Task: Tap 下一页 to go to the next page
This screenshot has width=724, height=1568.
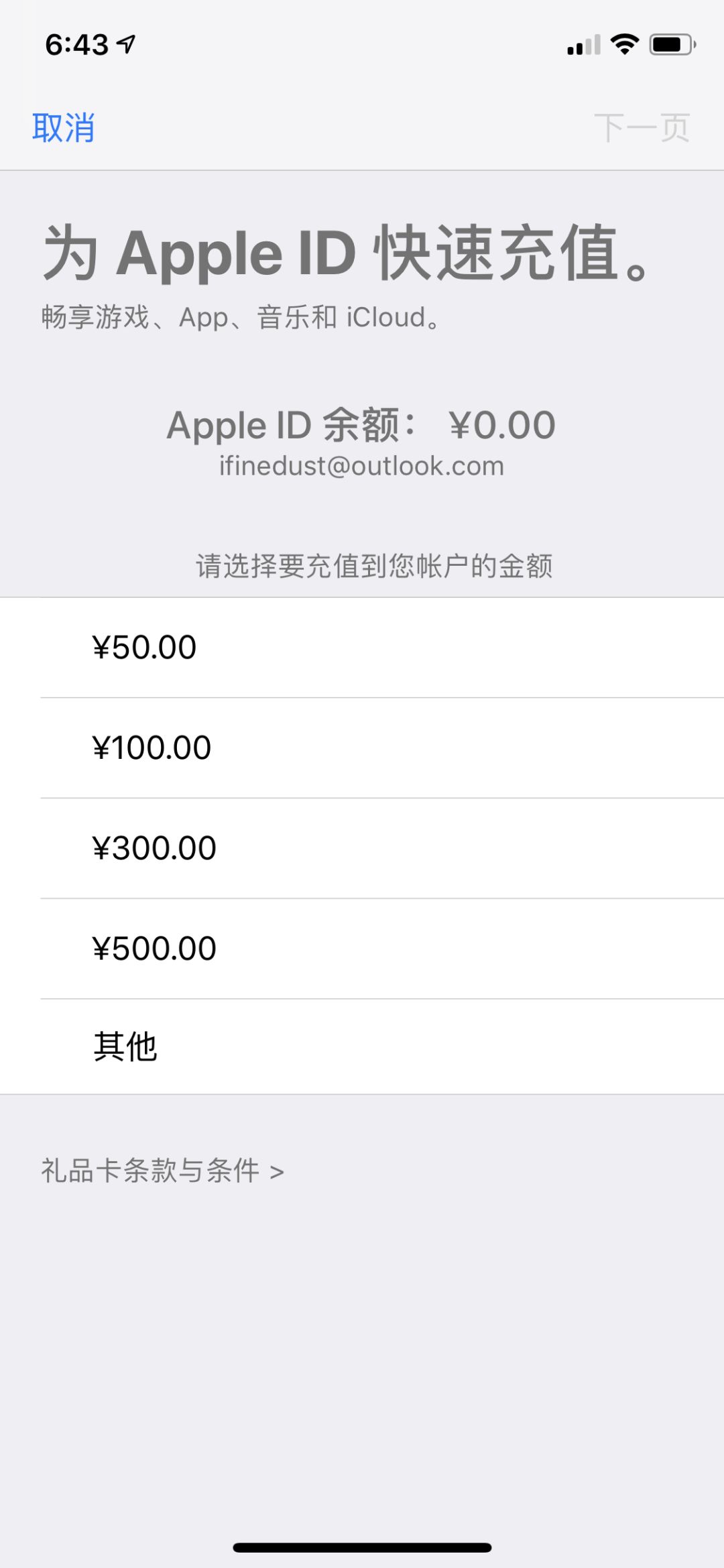Action: 642,127
